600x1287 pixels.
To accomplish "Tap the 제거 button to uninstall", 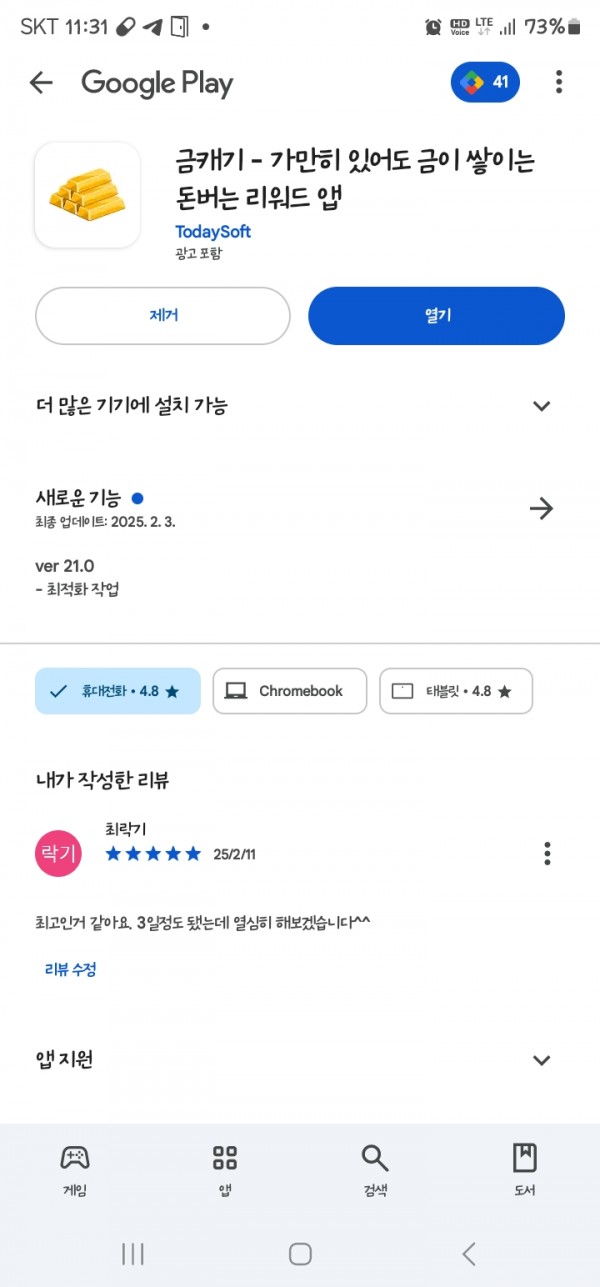I will (x=163, y=316).
